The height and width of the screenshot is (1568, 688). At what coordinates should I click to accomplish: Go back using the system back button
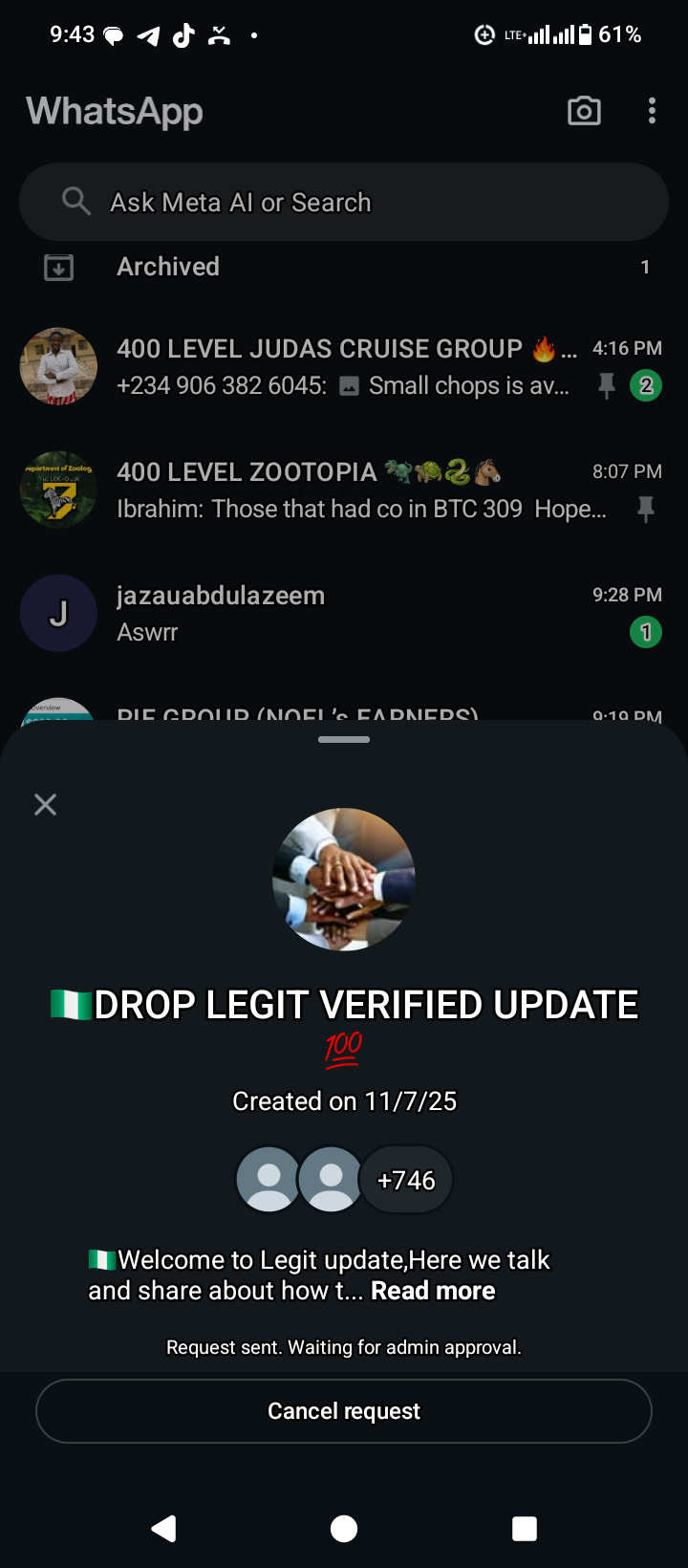(164, 1528)
